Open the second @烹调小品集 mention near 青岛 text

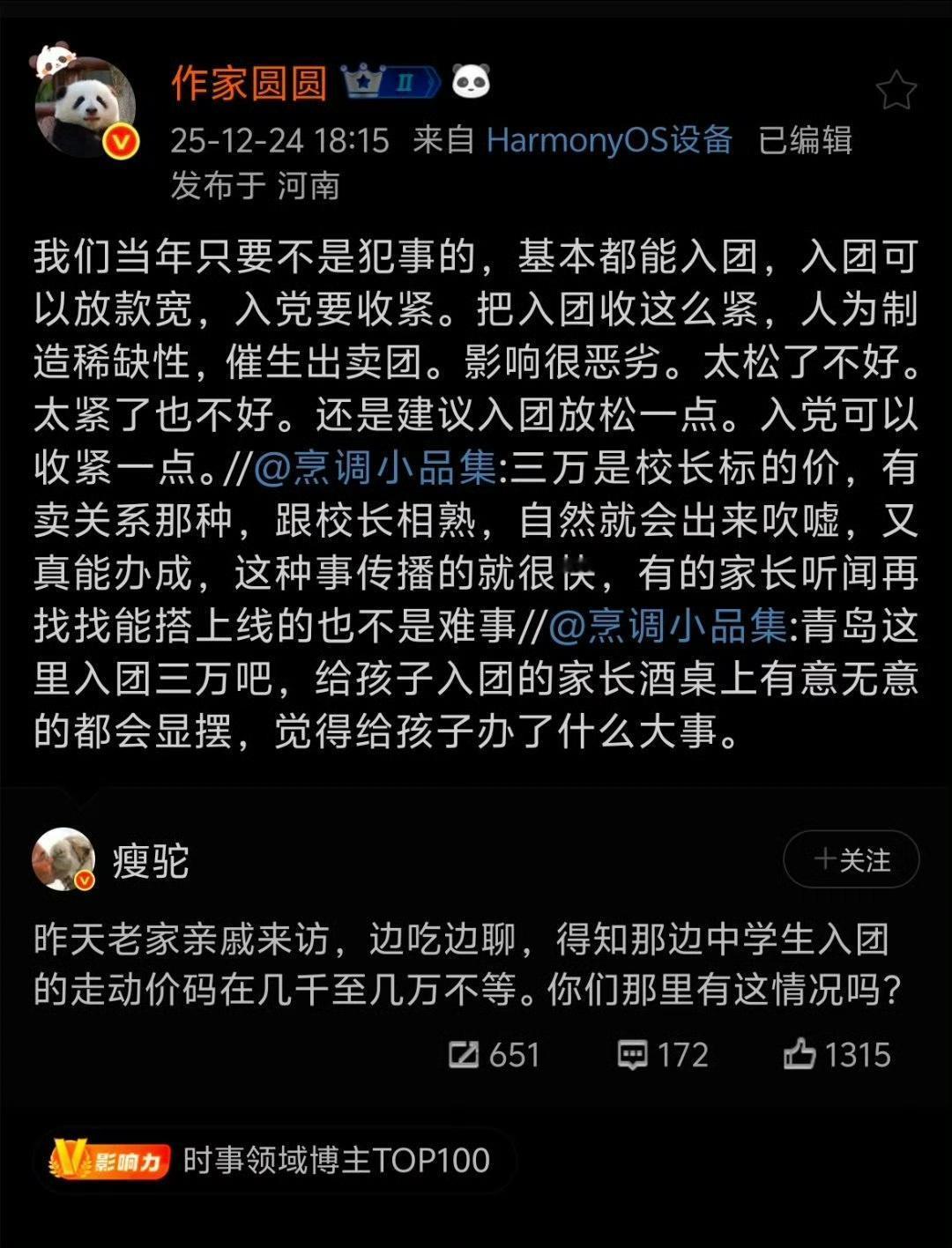click(670, 628)
